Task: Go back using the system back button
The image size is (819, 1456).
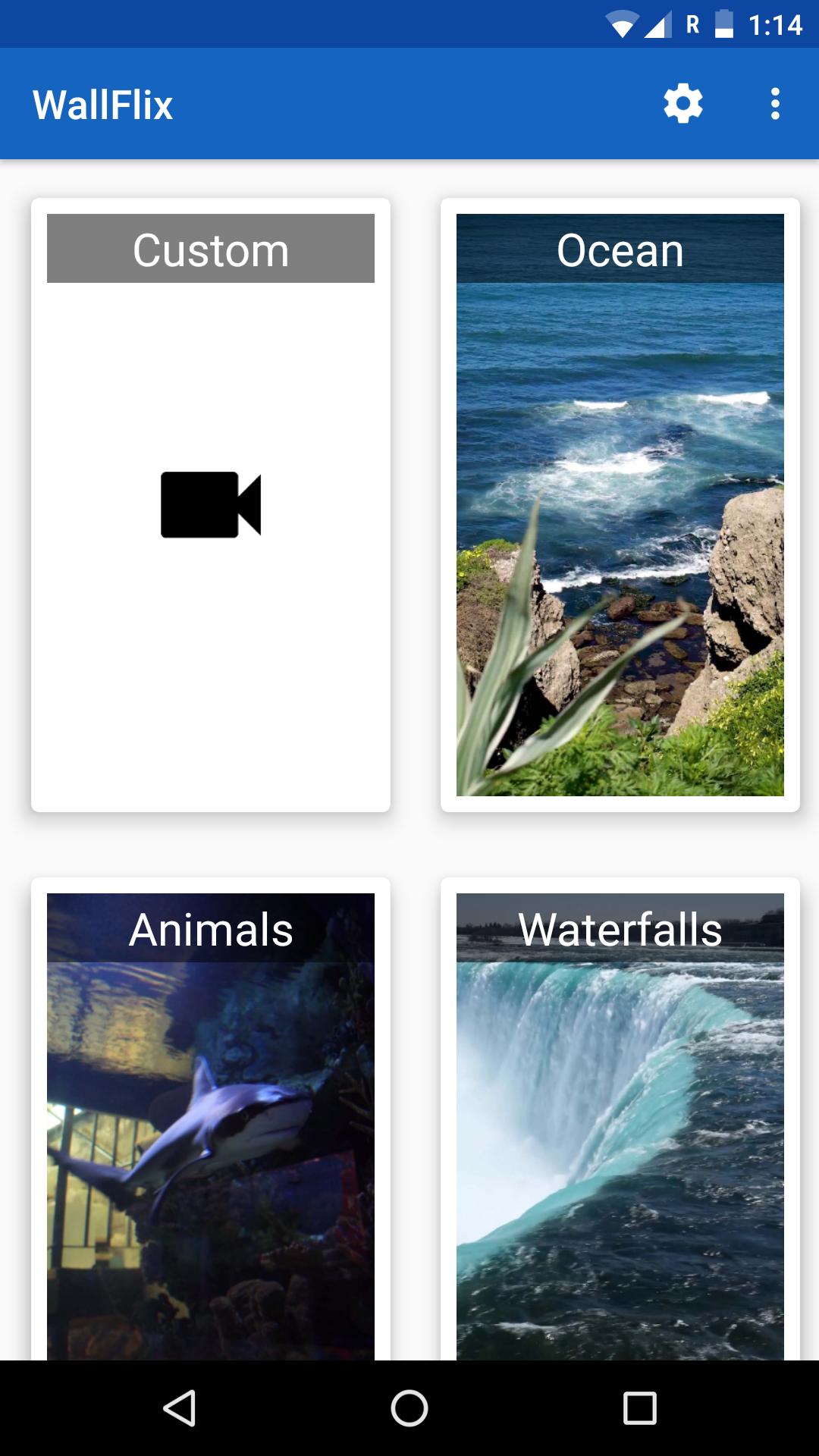Action: point(180,1408)
